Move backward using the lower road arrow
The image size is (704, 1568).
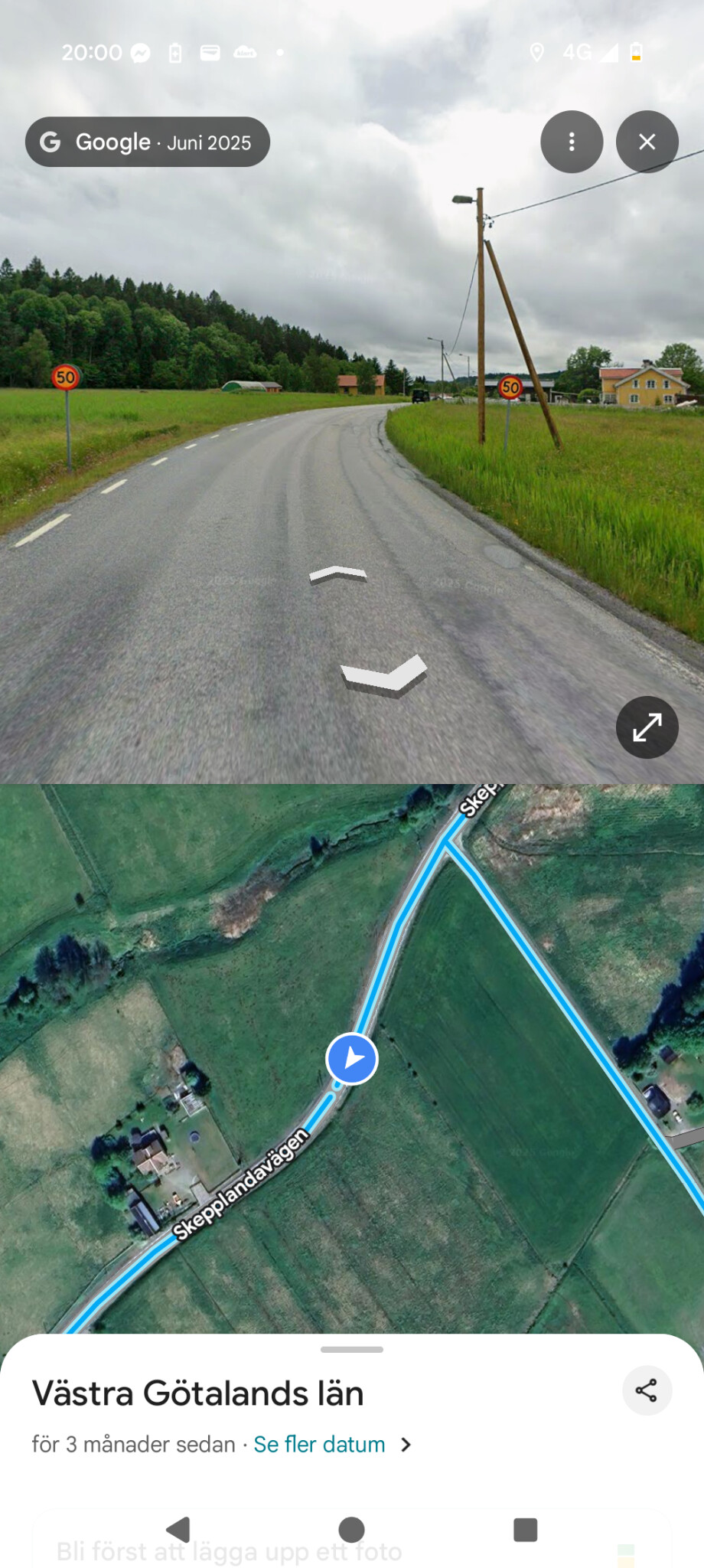click(384, 675)
